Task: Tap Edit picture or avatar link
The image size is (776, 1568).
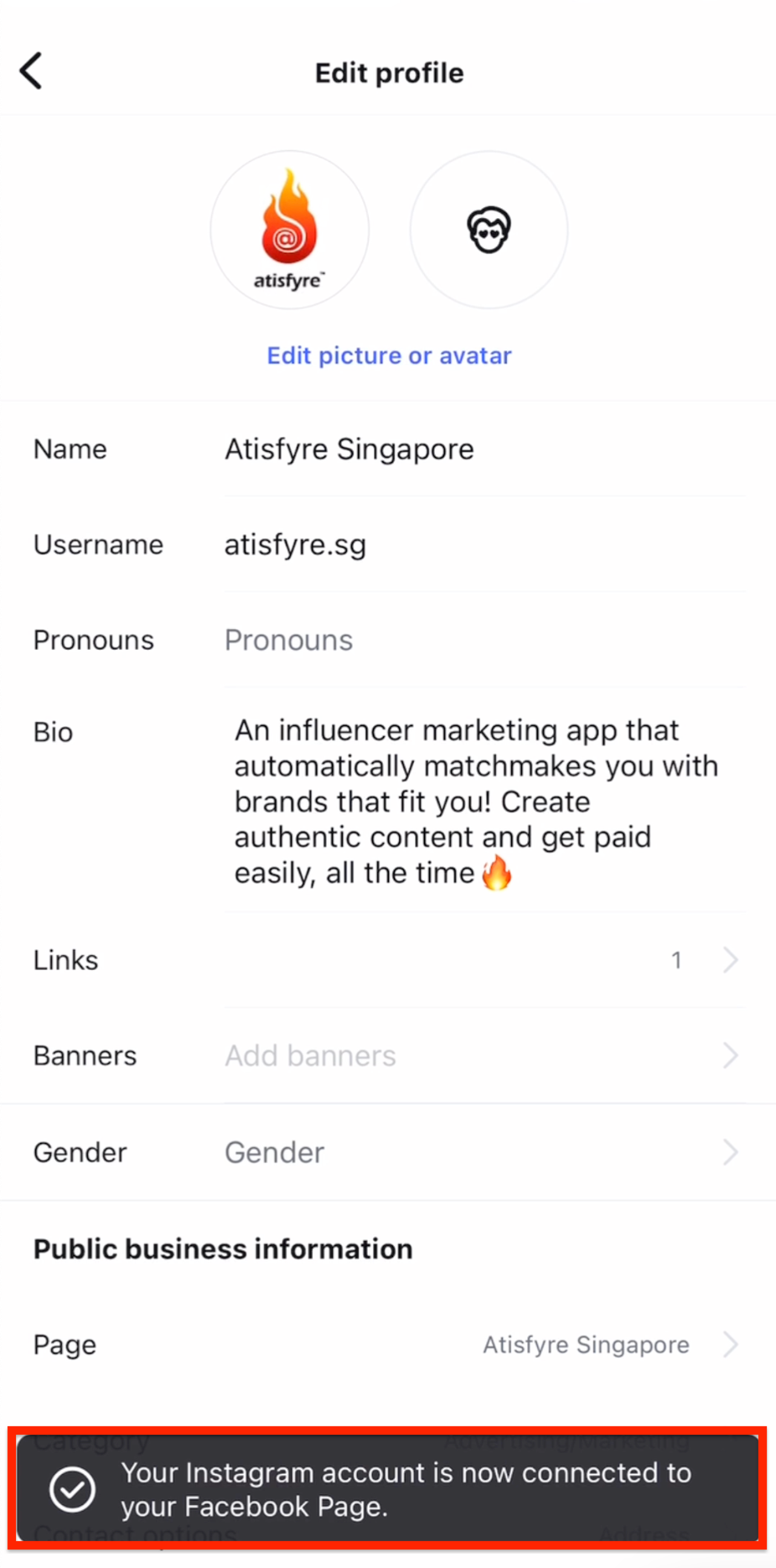Action: pos(389,356)
